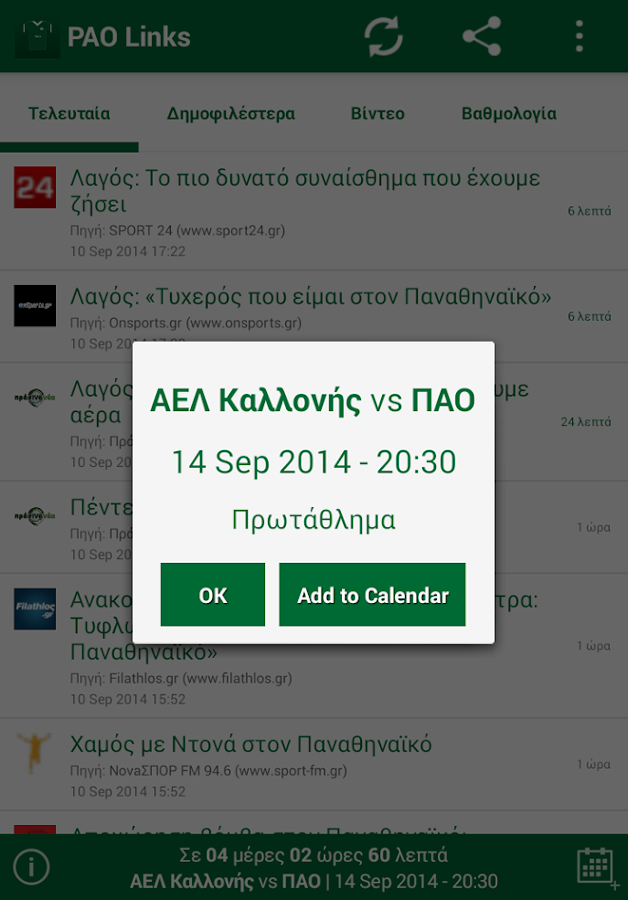Share via the share icon
Image resolution: width=628 pixels, height=900 pixels.
[481, 37]
